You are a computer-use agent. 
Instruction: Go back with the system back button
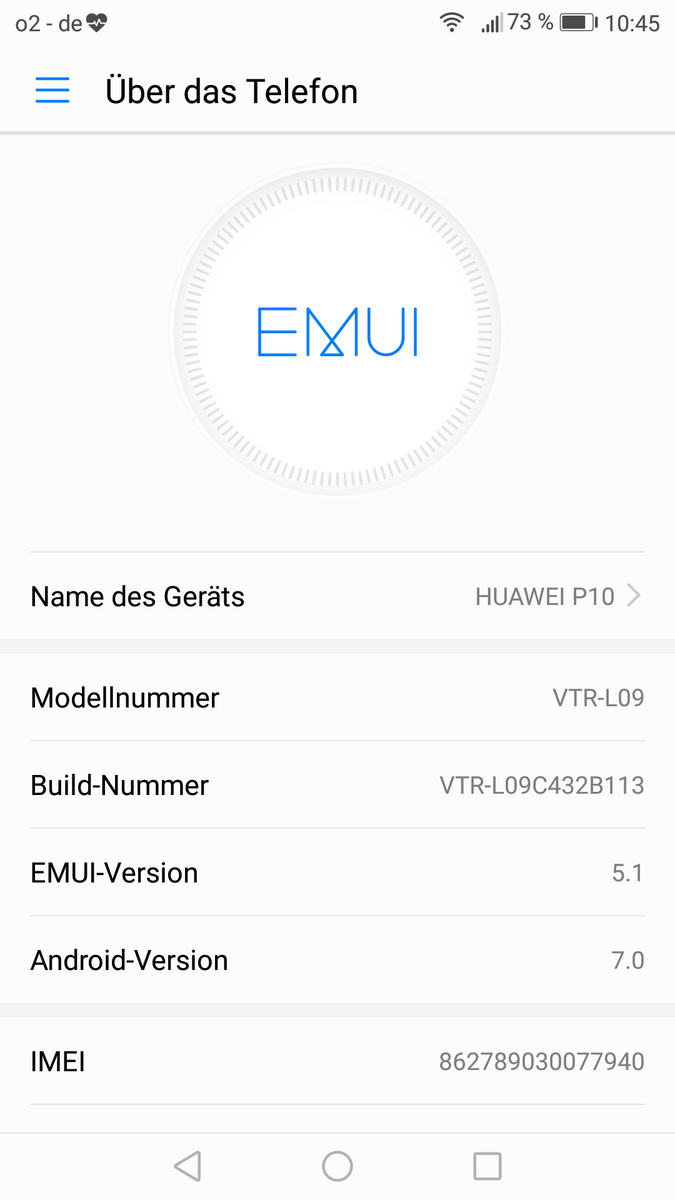coord(187,1166)
